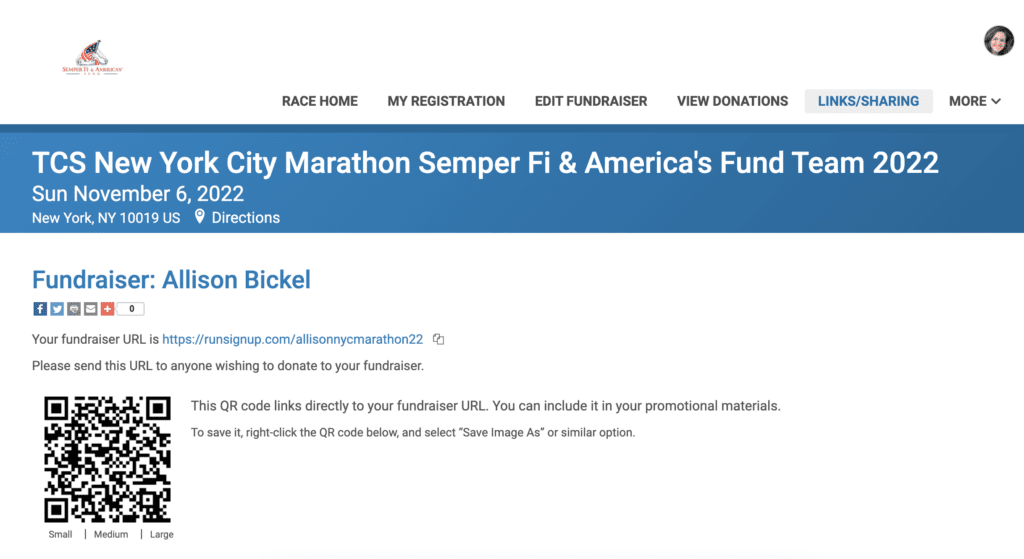Viewport: 1024px width, 559px height.
Task: Choose Small QR code size
Action: coord(60,535)
